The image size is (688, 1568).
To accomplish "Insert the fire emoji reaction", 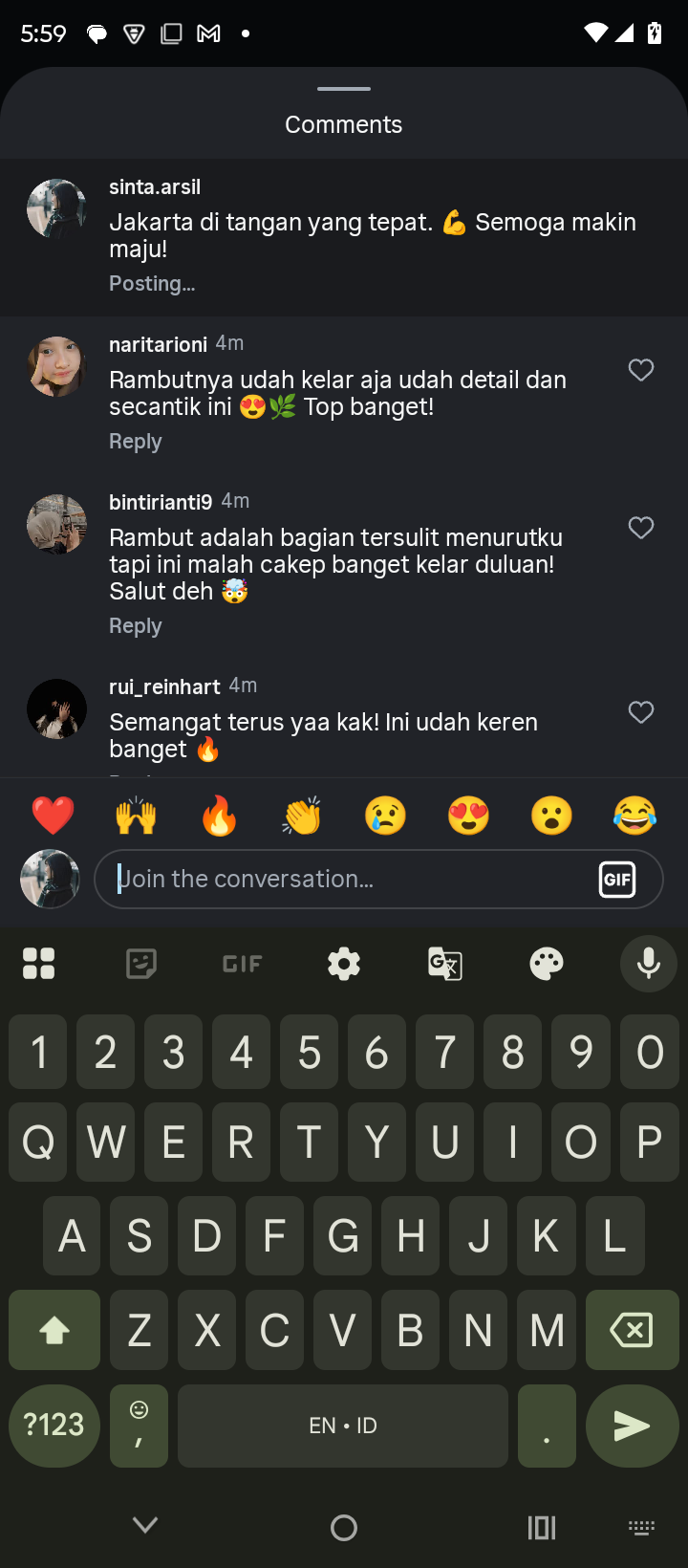I will tap(219, 816).
